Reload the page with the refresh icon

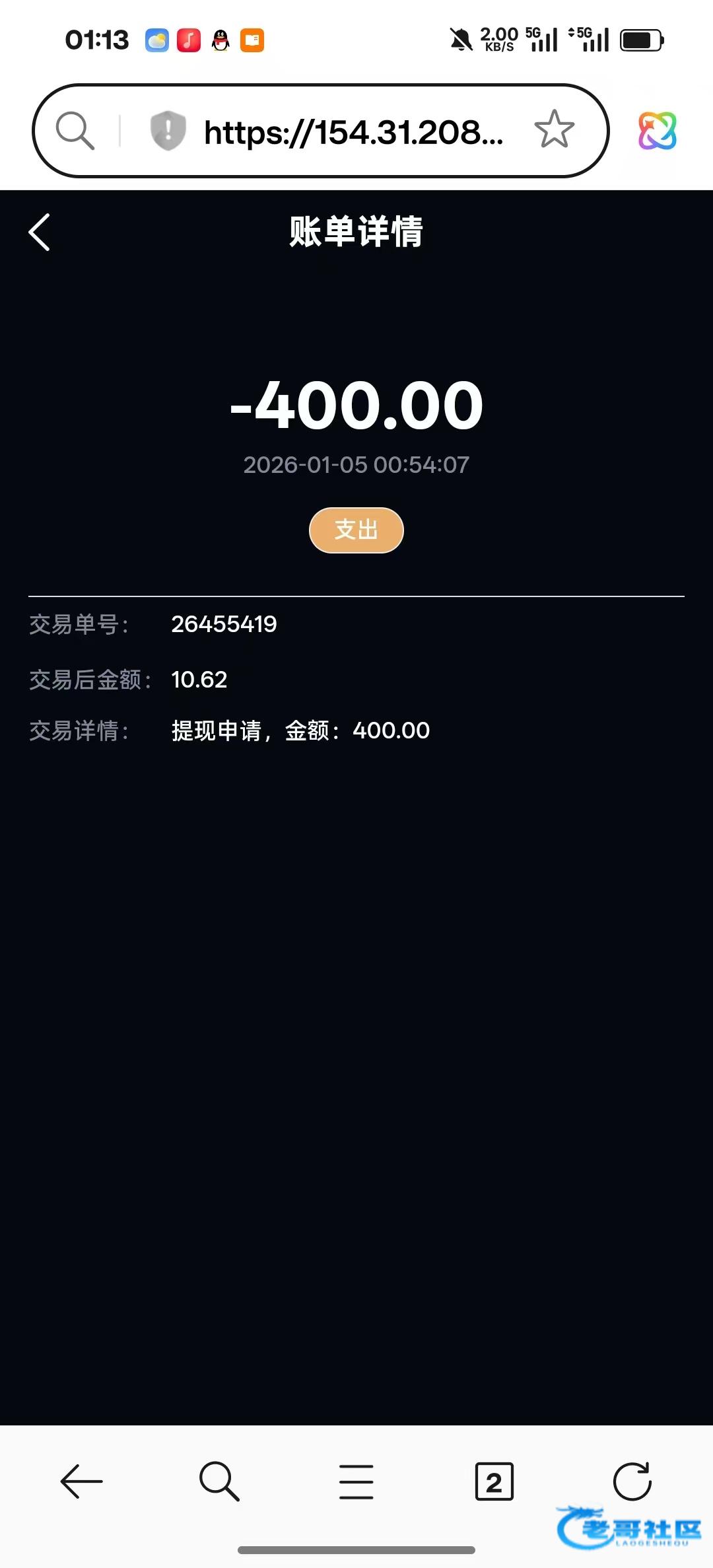[632, 1481]
